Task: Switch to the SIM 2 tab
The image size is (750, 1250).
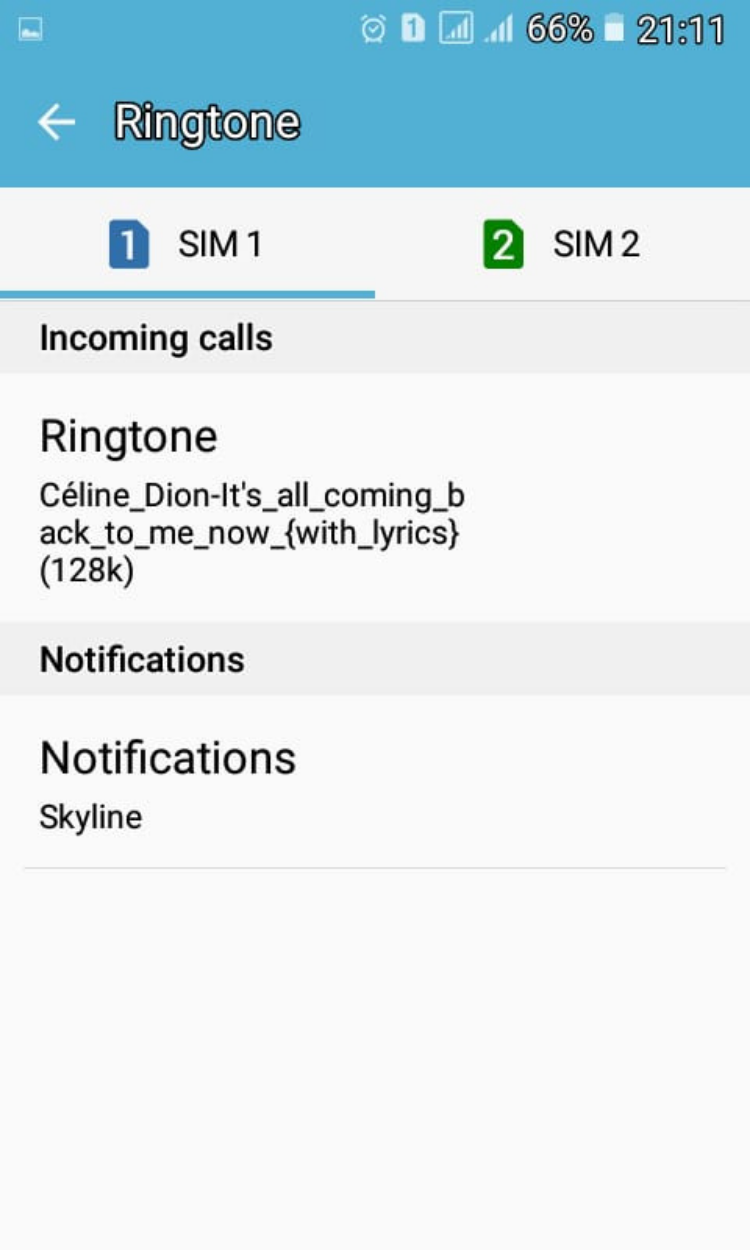Action: click(562, 245)
